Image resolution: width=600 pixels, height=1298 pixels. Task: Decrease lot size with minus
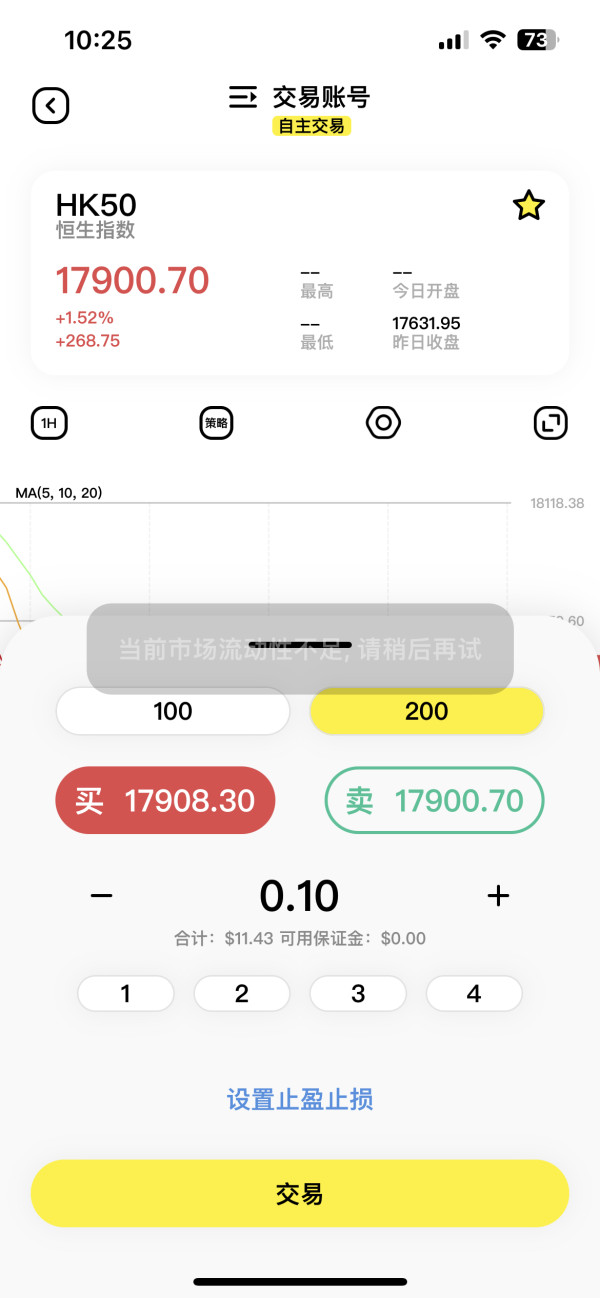click(102, 895)
